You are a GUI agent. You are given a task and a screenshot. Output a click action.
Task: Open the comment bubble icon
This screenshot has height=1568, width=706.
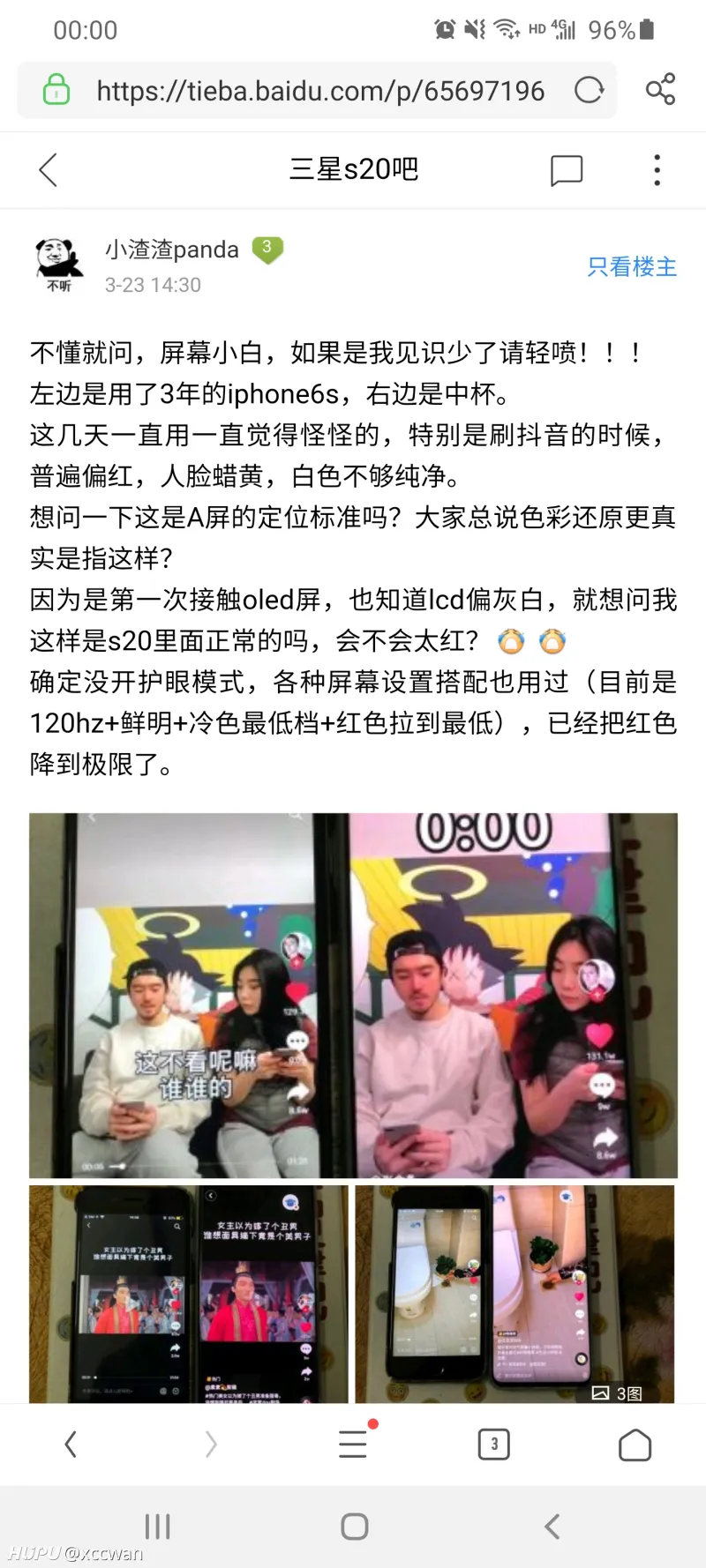[567, 169]
